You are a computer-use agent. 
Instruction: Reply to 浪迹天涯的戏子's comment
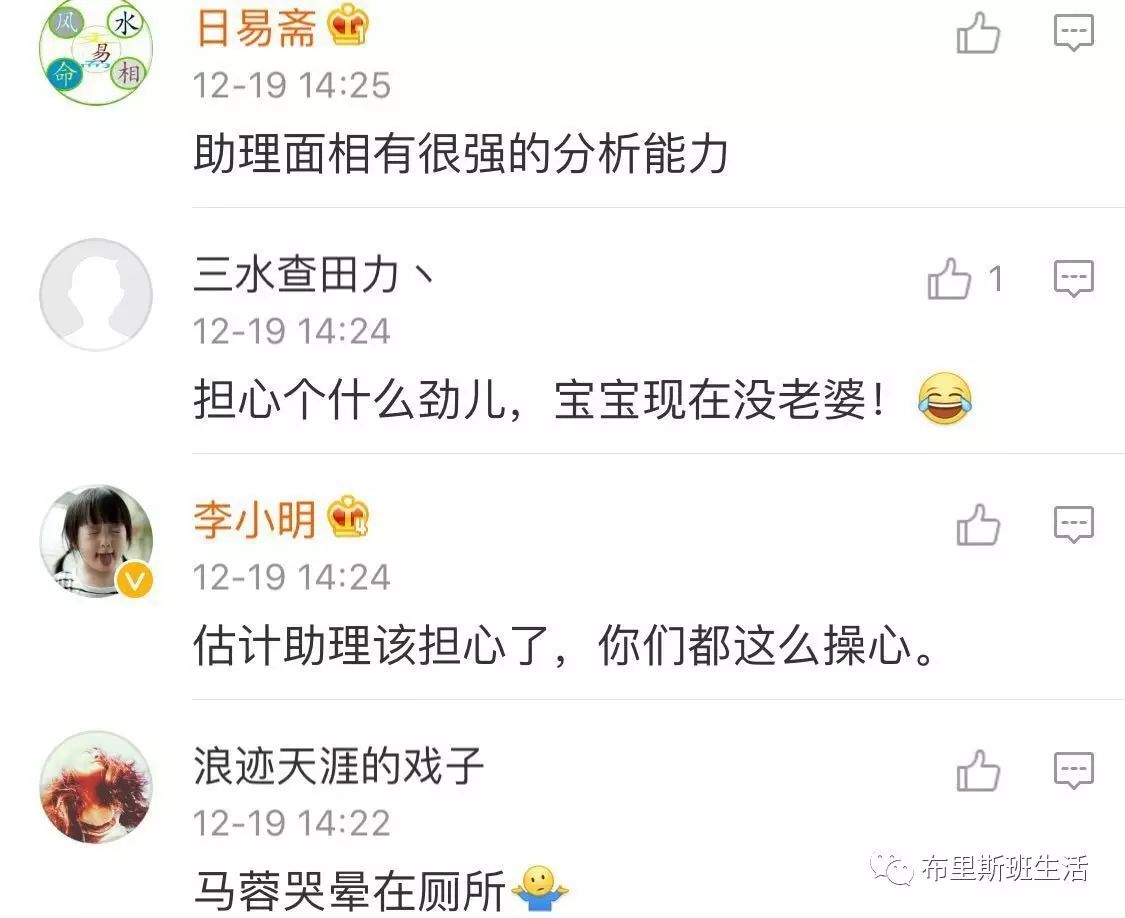click(x=1074, y=771)
